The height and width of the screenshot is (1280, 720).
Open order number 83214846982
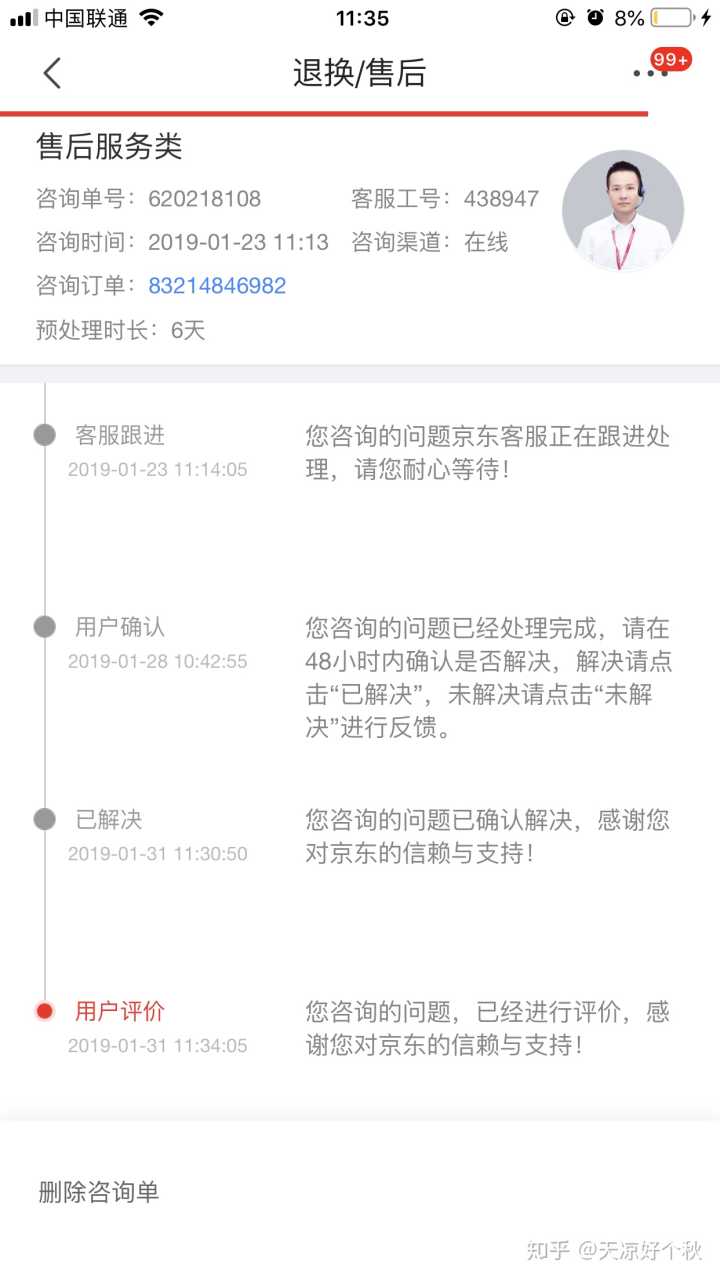click(217, 286)
